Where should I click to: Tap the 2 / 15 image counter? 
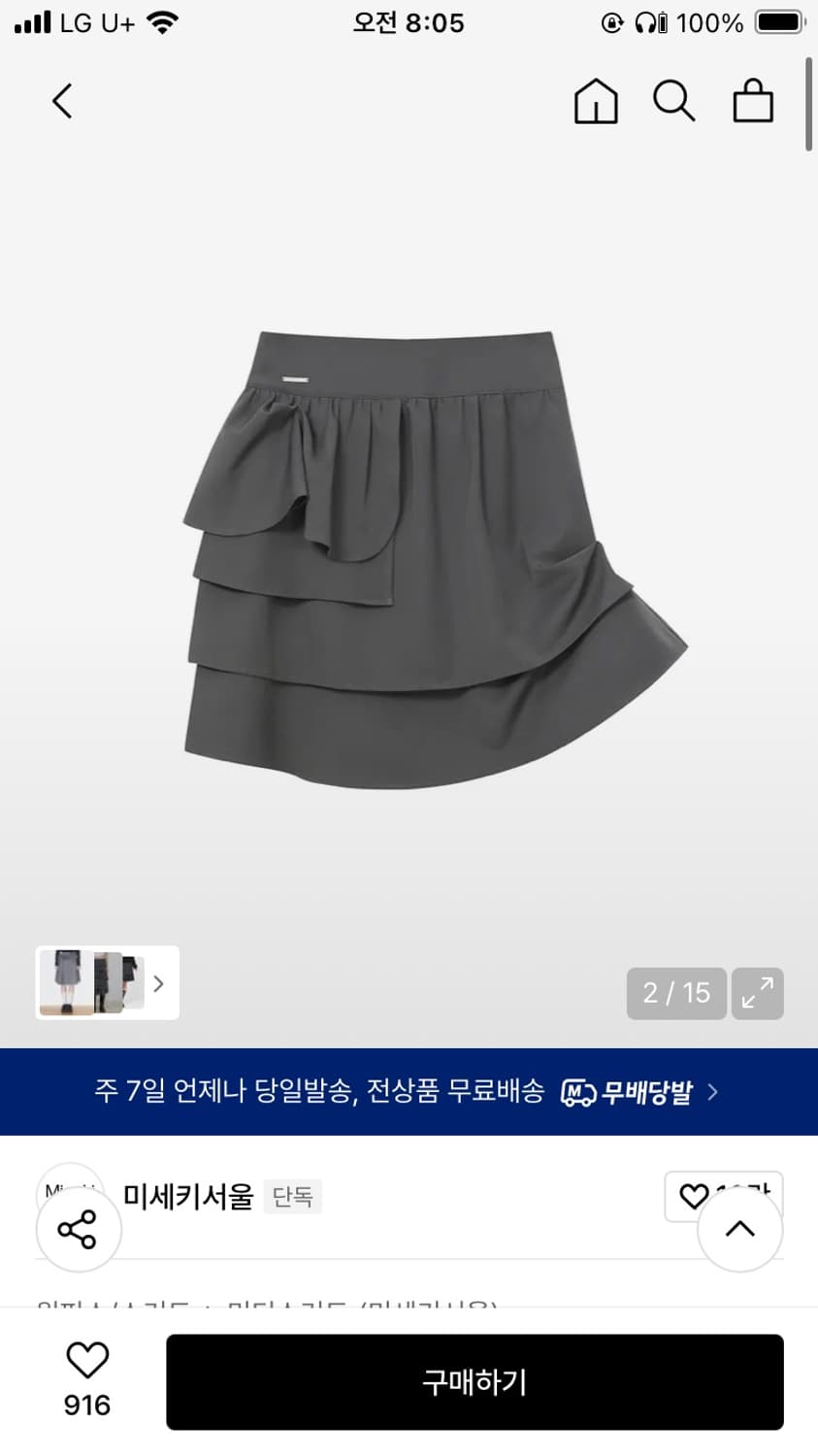pyautogui.click(x=676, y=993)
